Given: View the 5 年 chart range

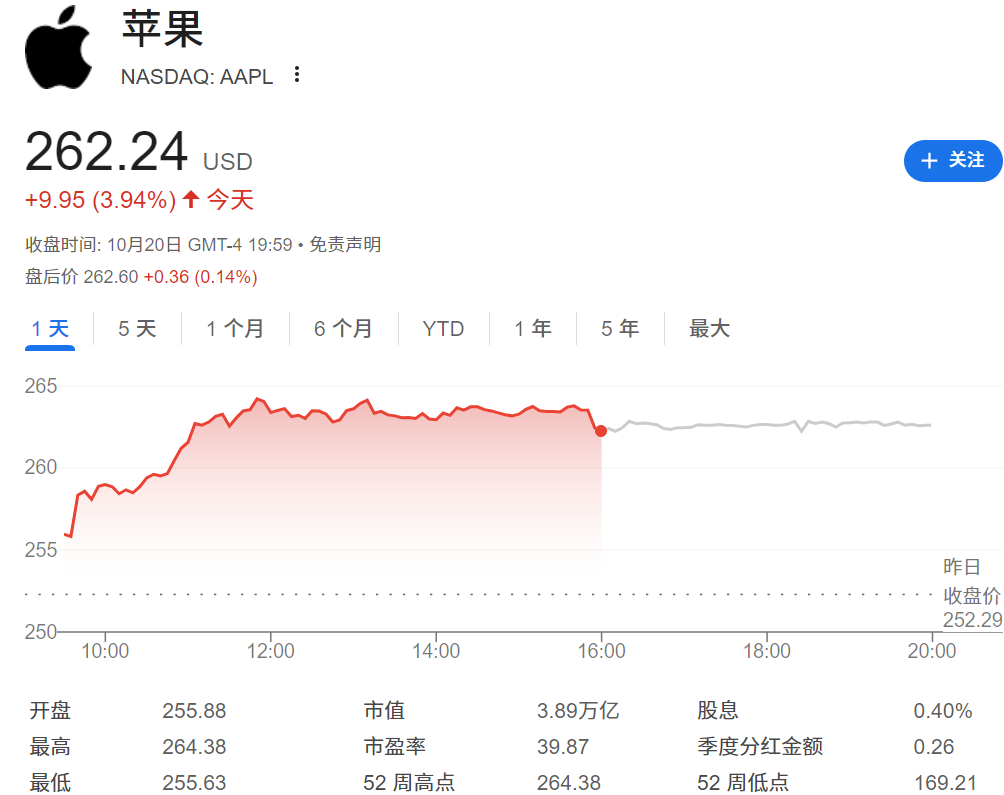Looking at the screenshot, I should [x=620, y=328].
